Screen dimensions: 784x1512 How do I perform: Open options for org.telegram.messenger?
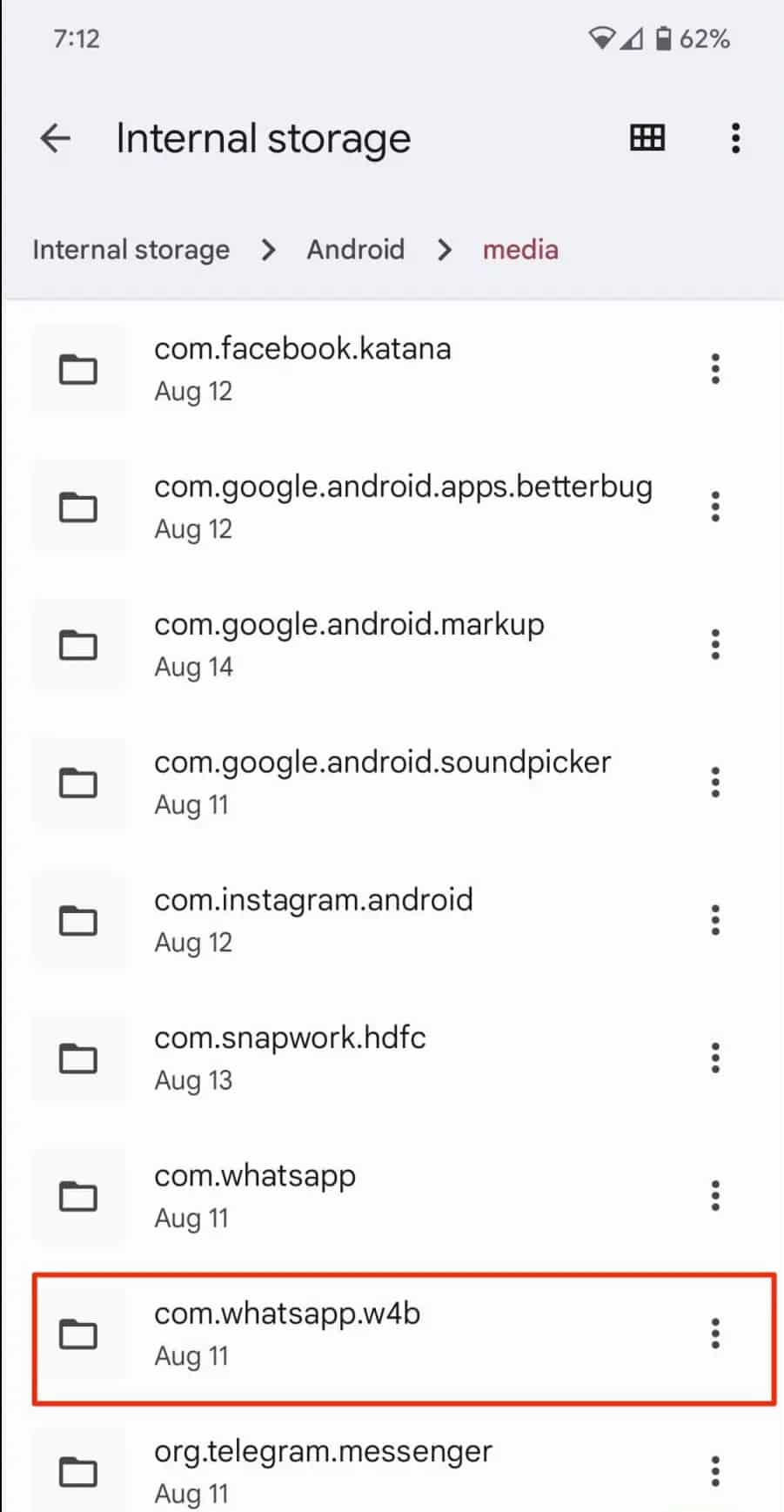[715, 1471]
